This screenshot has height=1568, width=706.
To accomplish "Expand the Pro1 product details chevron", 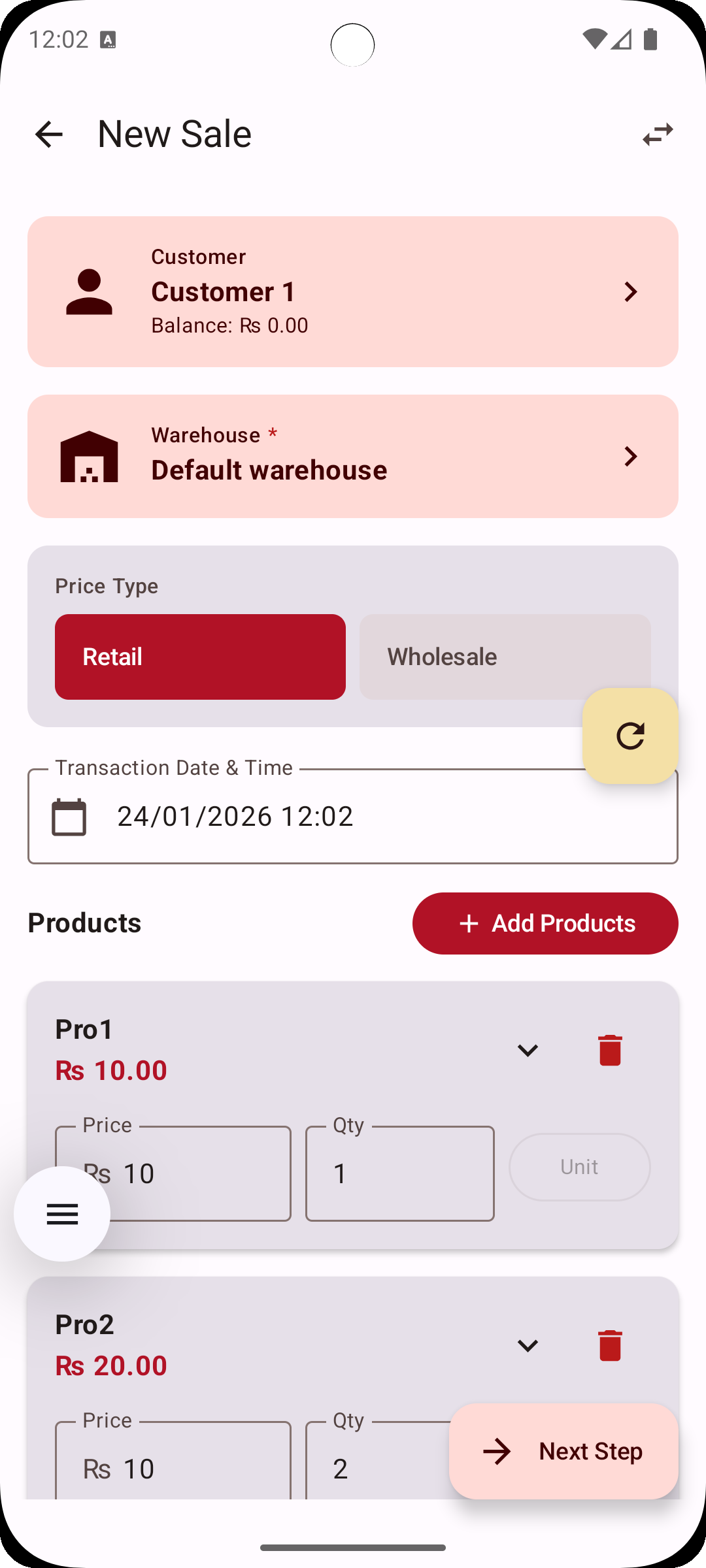I will (528, 1050).
